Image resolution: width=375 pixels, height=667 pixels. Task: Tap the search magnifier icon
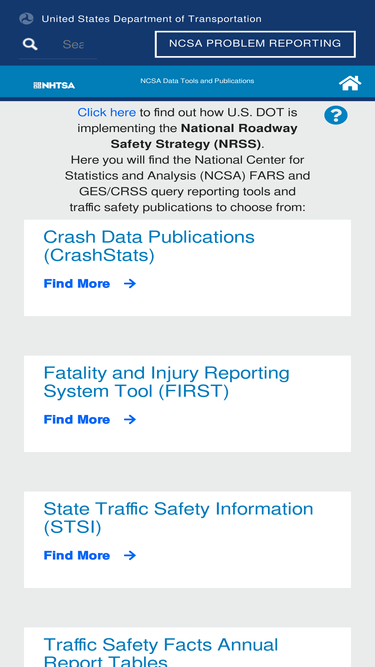[30, 44]
